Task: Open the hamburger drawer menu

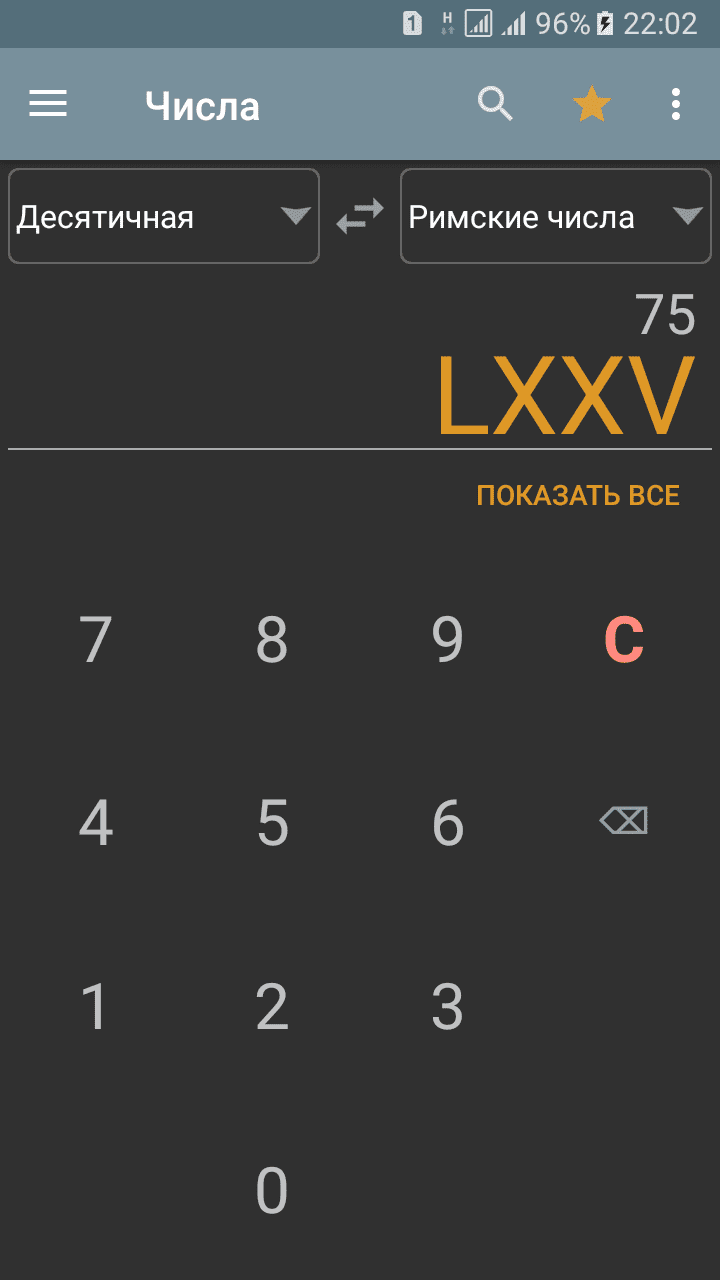Action: pos(48,103)
